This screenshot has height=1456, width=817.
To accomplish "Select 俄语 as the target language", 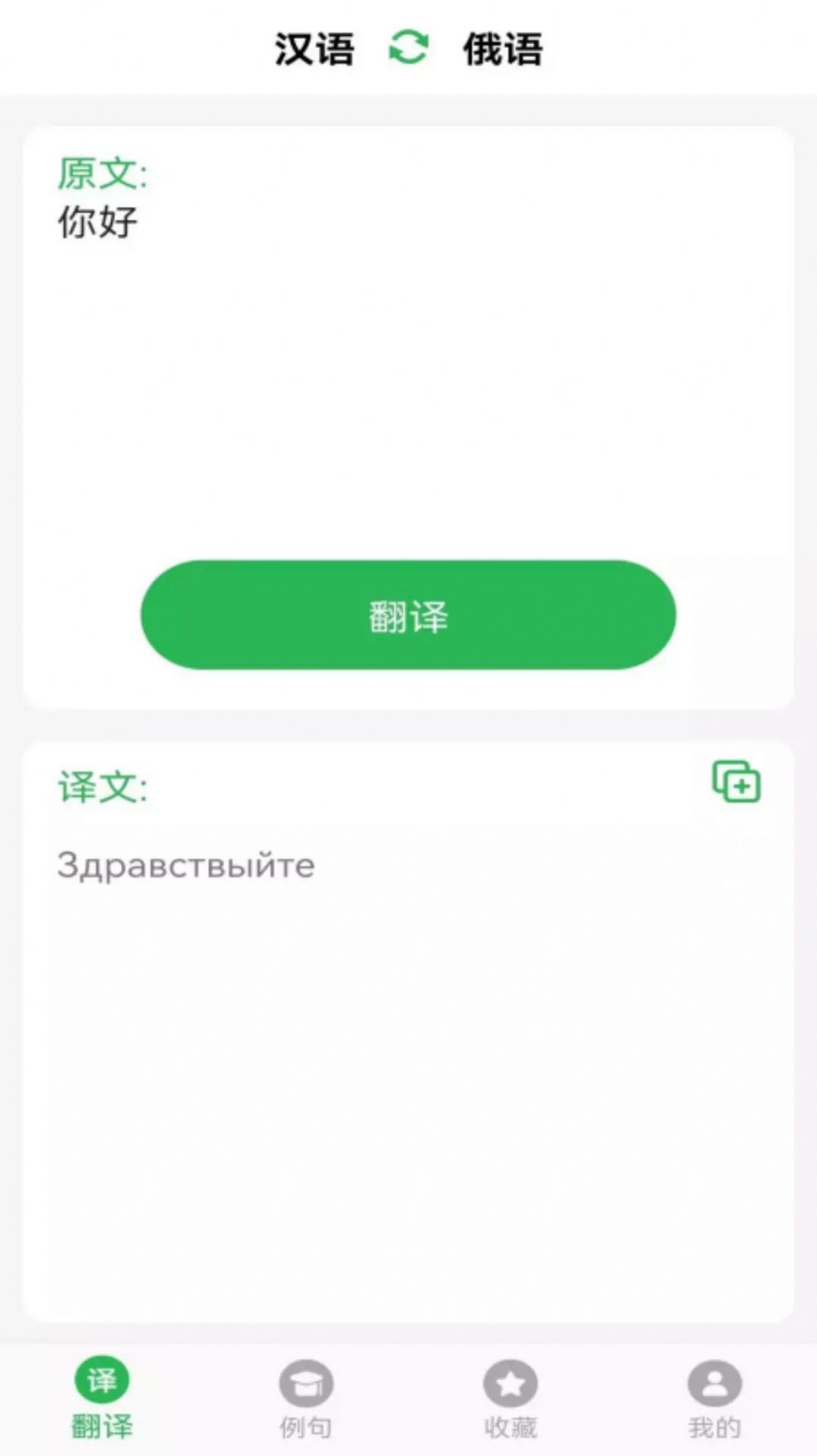I will coord(501,49).
